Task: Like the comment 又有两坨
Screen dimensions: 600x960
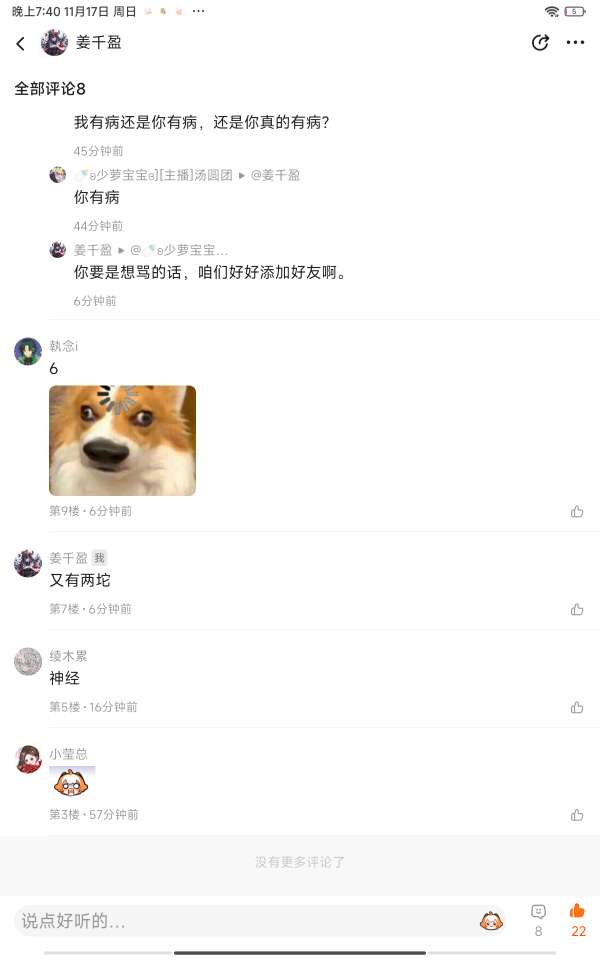Action: click(x=577, y=609)
